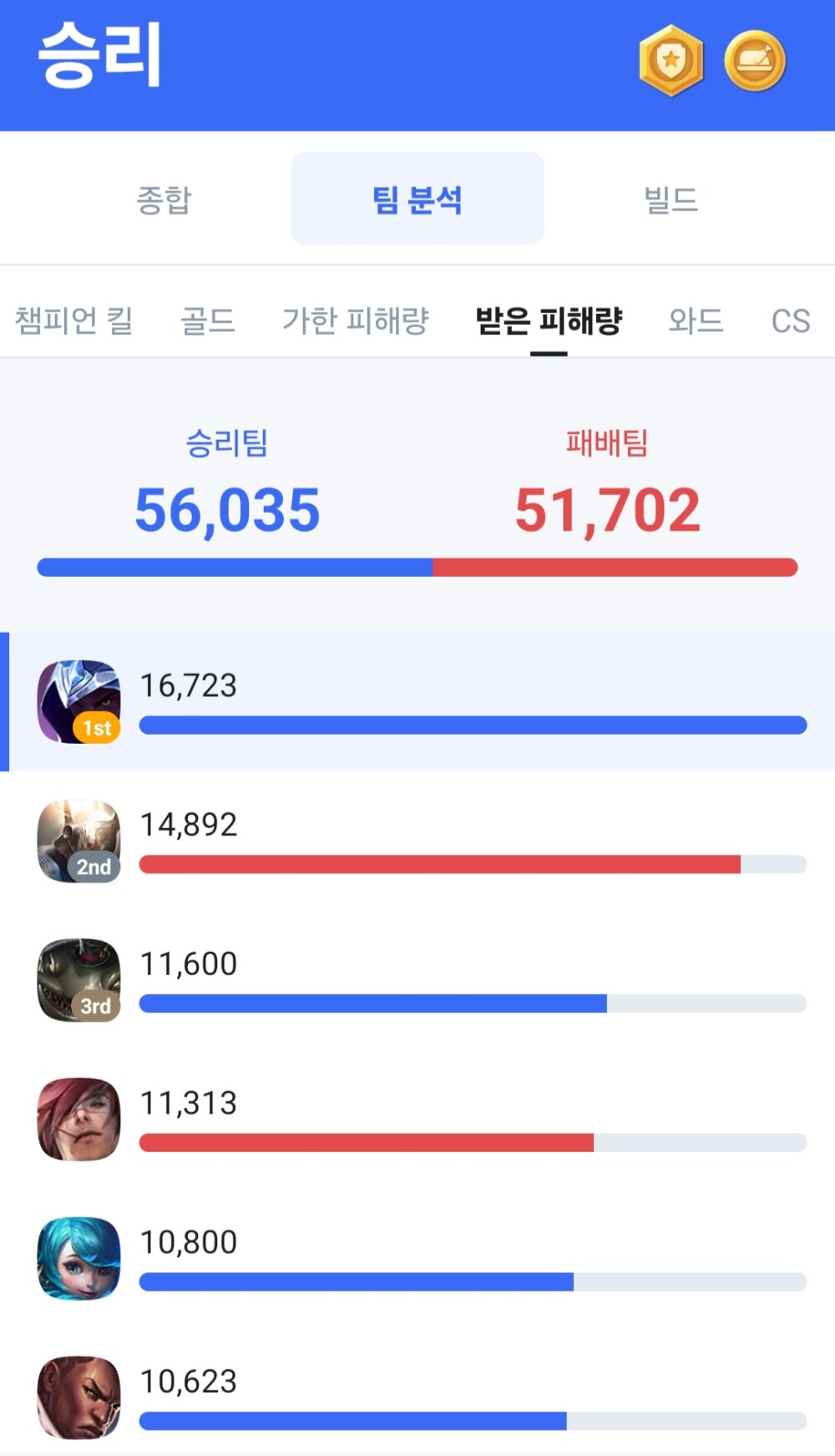This screenshot has height=1456, width=835.
Task: Open the player row with 10,800 damage
Action: 417,1259
